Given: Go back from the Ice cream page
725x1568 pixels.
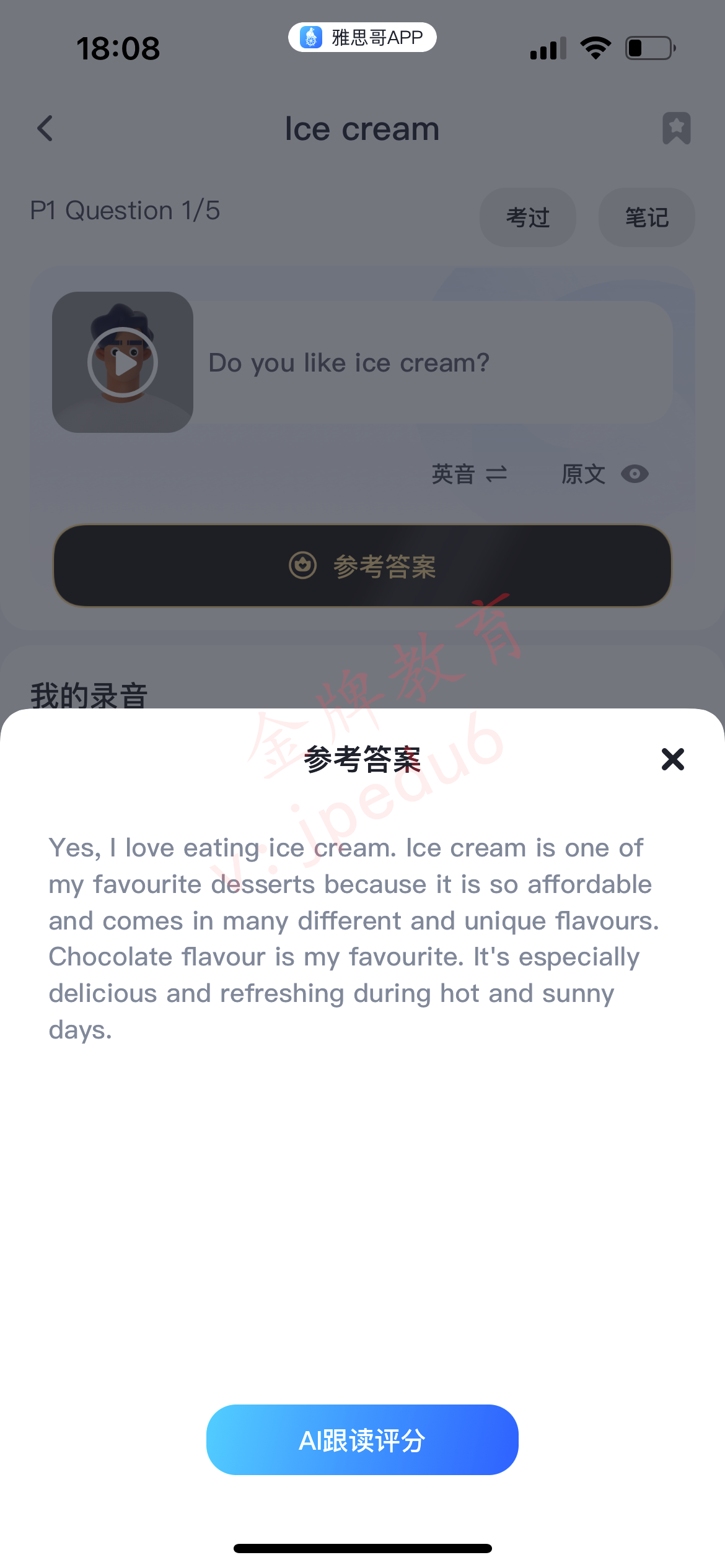Looking at the screenshot, I should click(45, 129).
